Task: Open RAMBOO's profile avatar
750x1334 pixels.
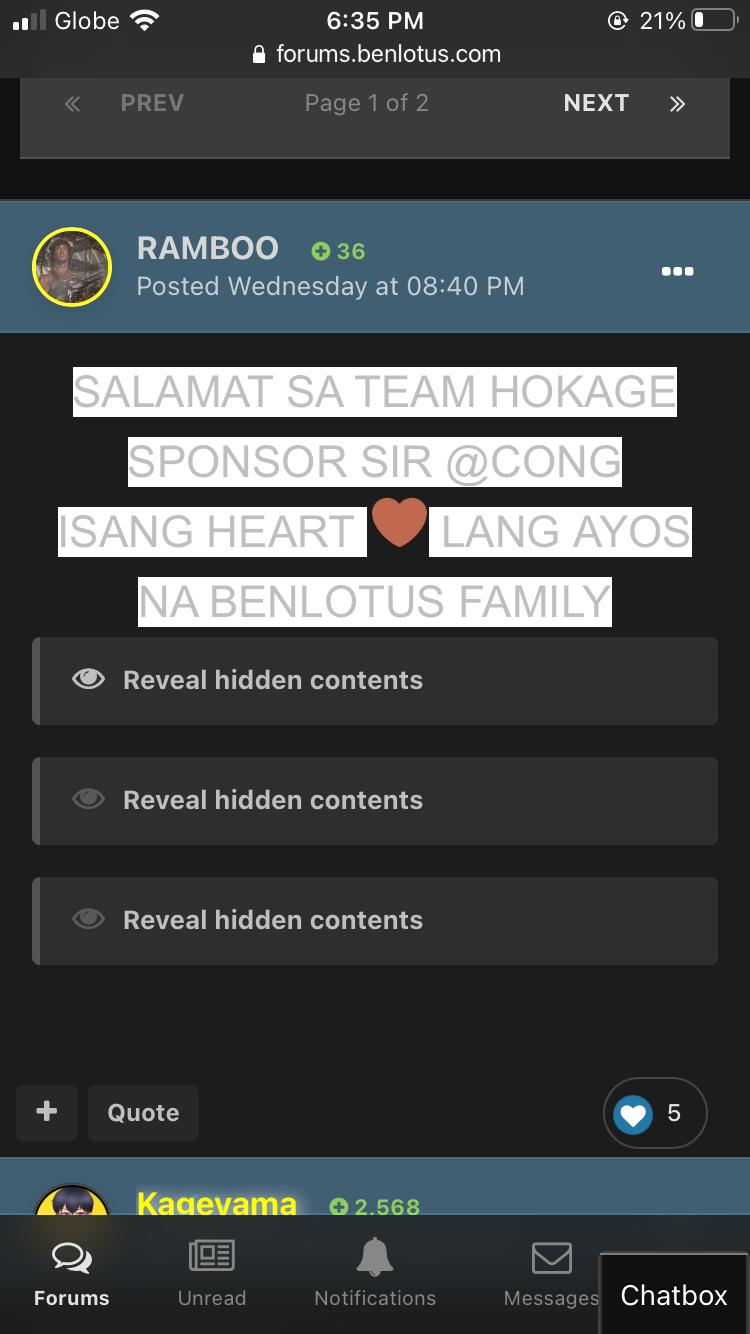Action: click(72, 267)
